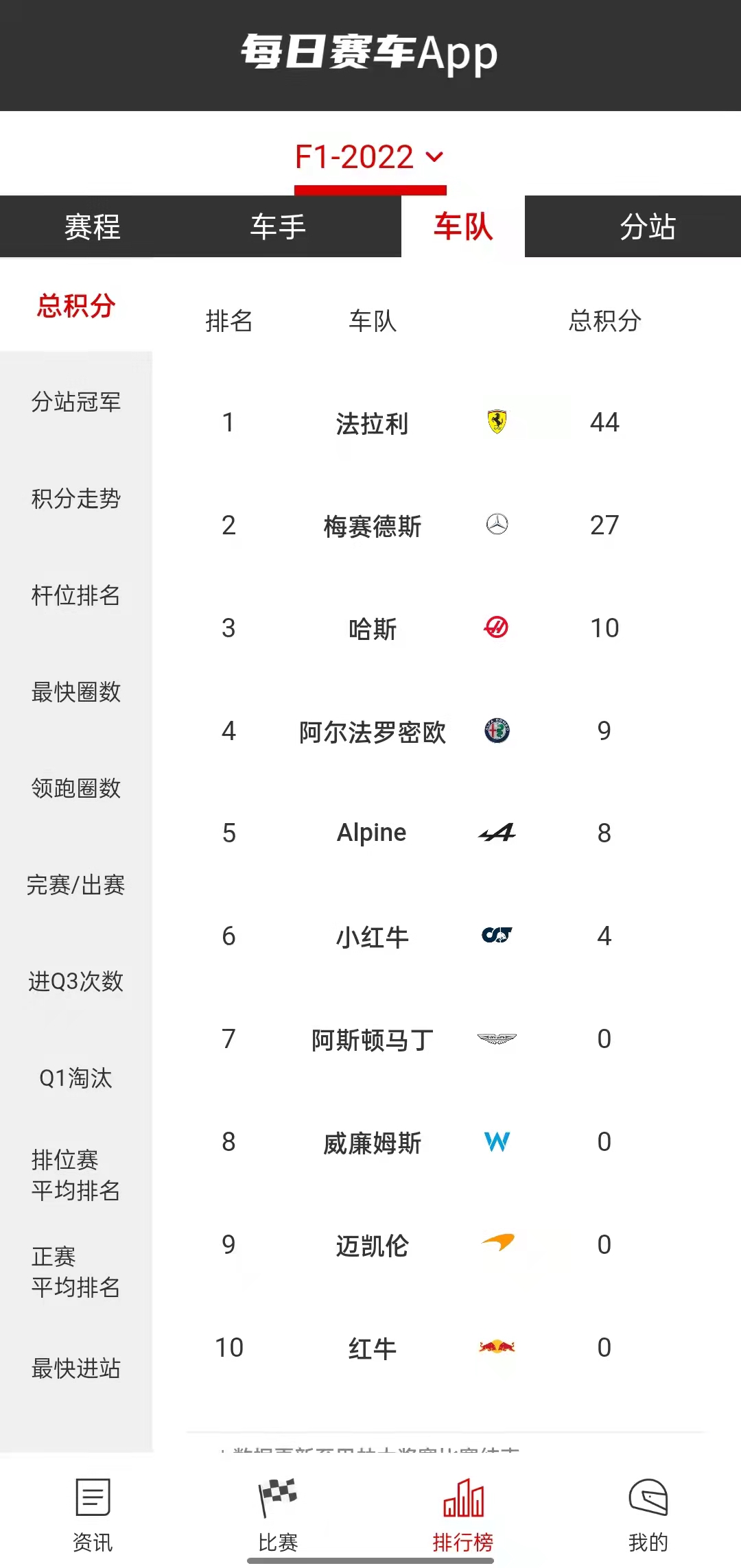Switch to the 车手 tab
Image resolution: width=741 pixels, height=1568 pixels.
[x=278, y=227]
